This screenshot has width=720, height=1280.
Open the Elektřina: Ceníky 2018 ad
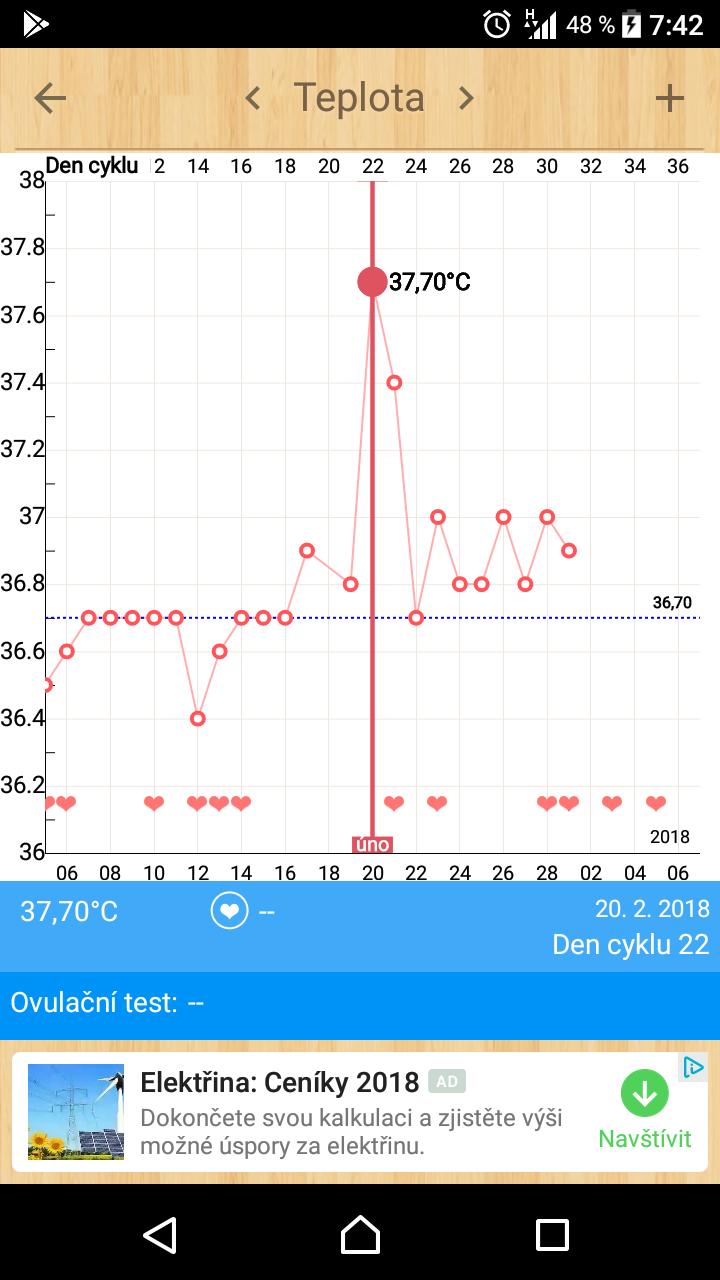pos(280,1082)
